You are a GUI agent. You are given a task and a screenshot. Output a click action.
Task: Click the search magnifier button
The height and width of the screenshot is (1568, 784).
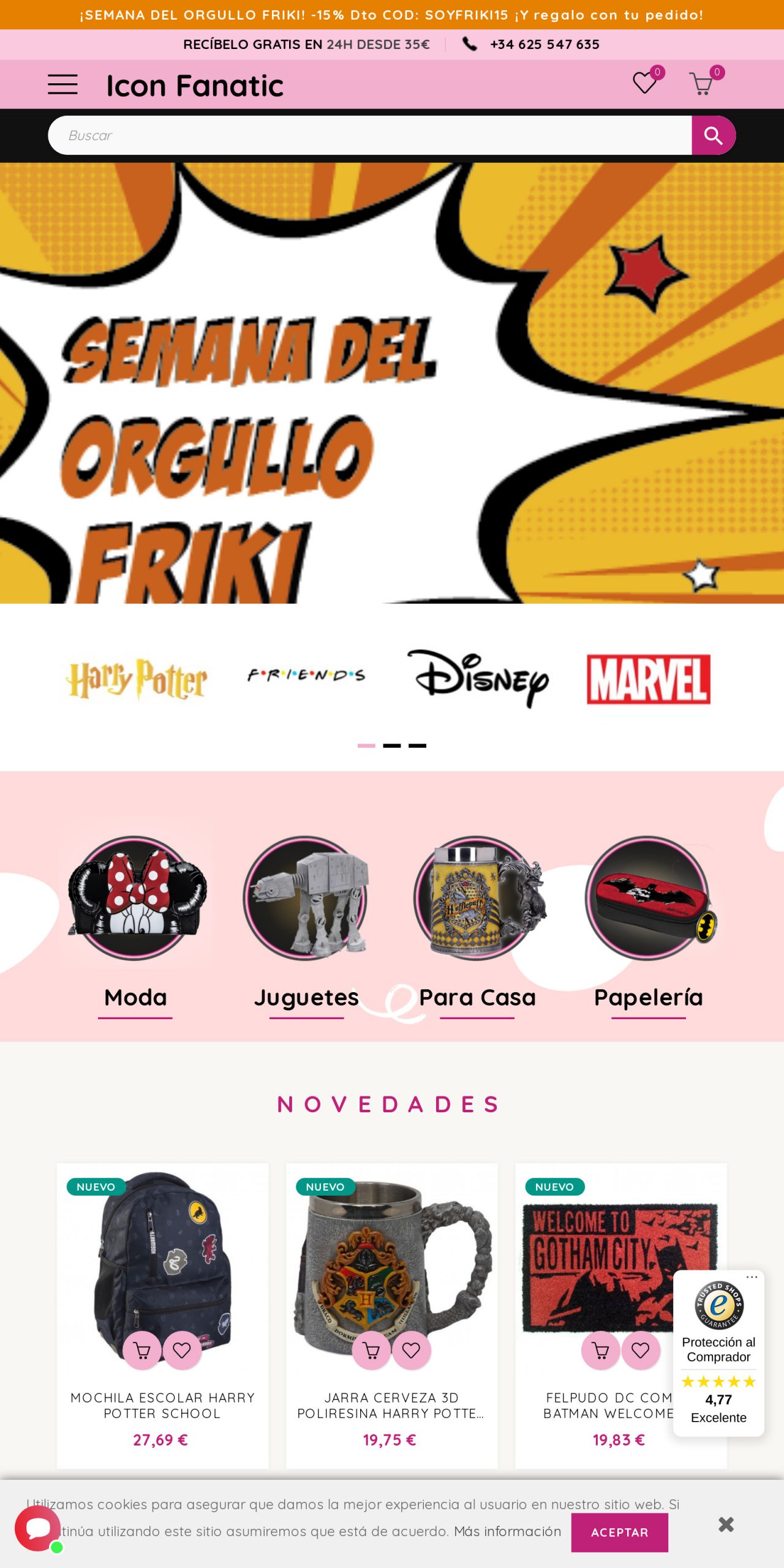[713, 135]
